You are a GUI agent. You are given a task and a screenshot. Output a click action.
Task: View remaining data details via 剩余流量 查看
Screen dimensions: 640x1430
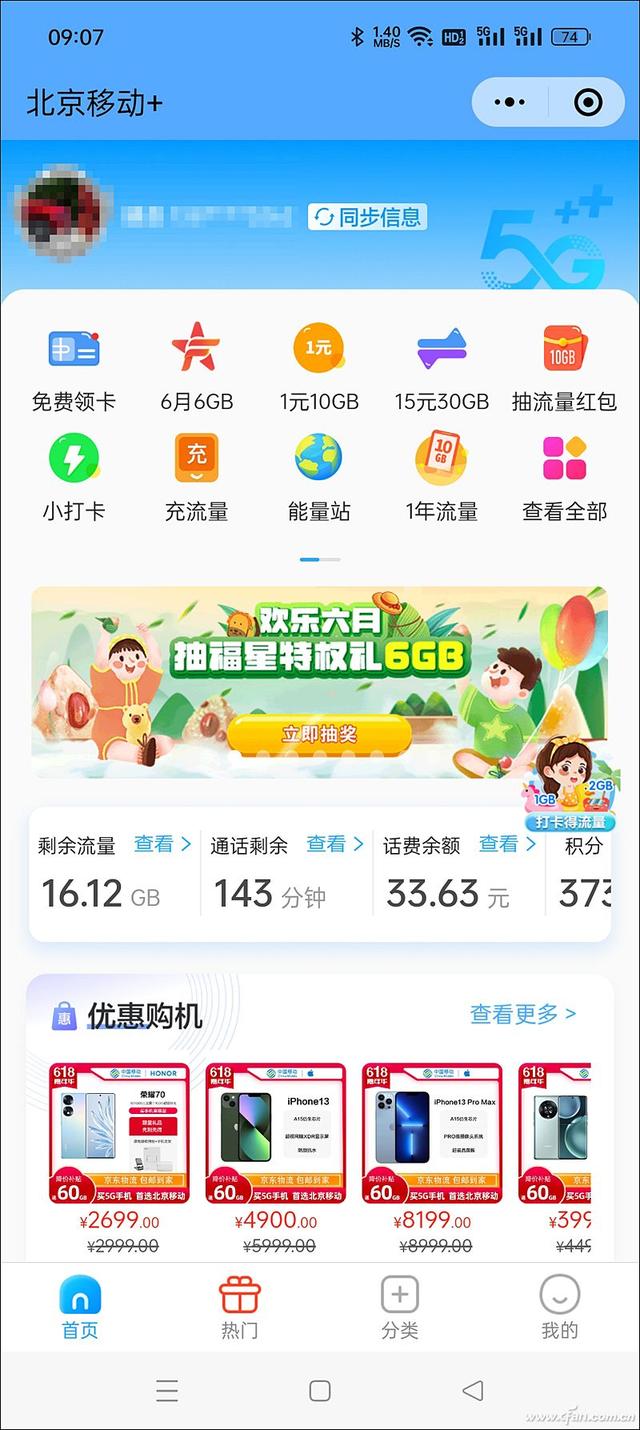click(162, 844)
